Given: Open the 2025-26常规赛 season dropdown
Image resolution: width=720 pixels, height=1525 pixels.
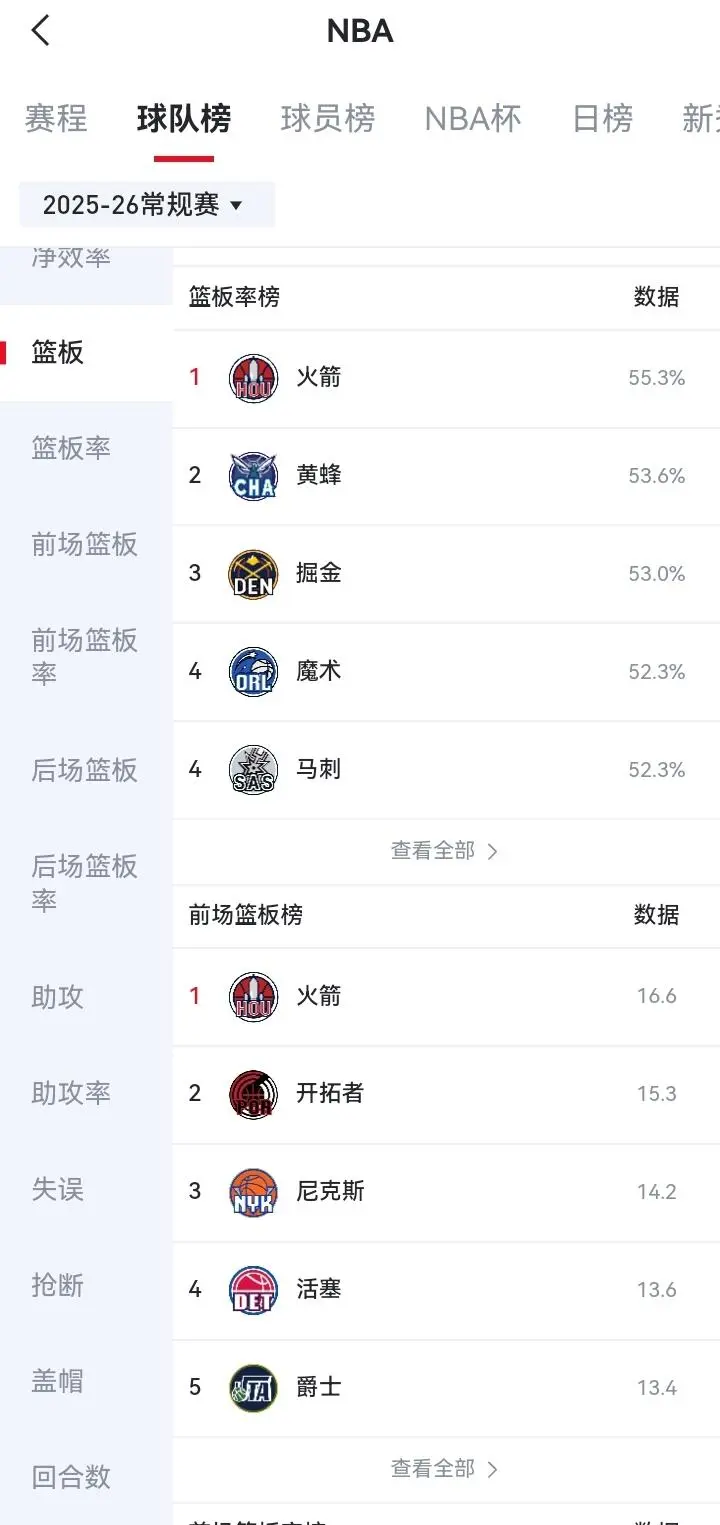Looking at the screenshot, I should tap(146, 205).
